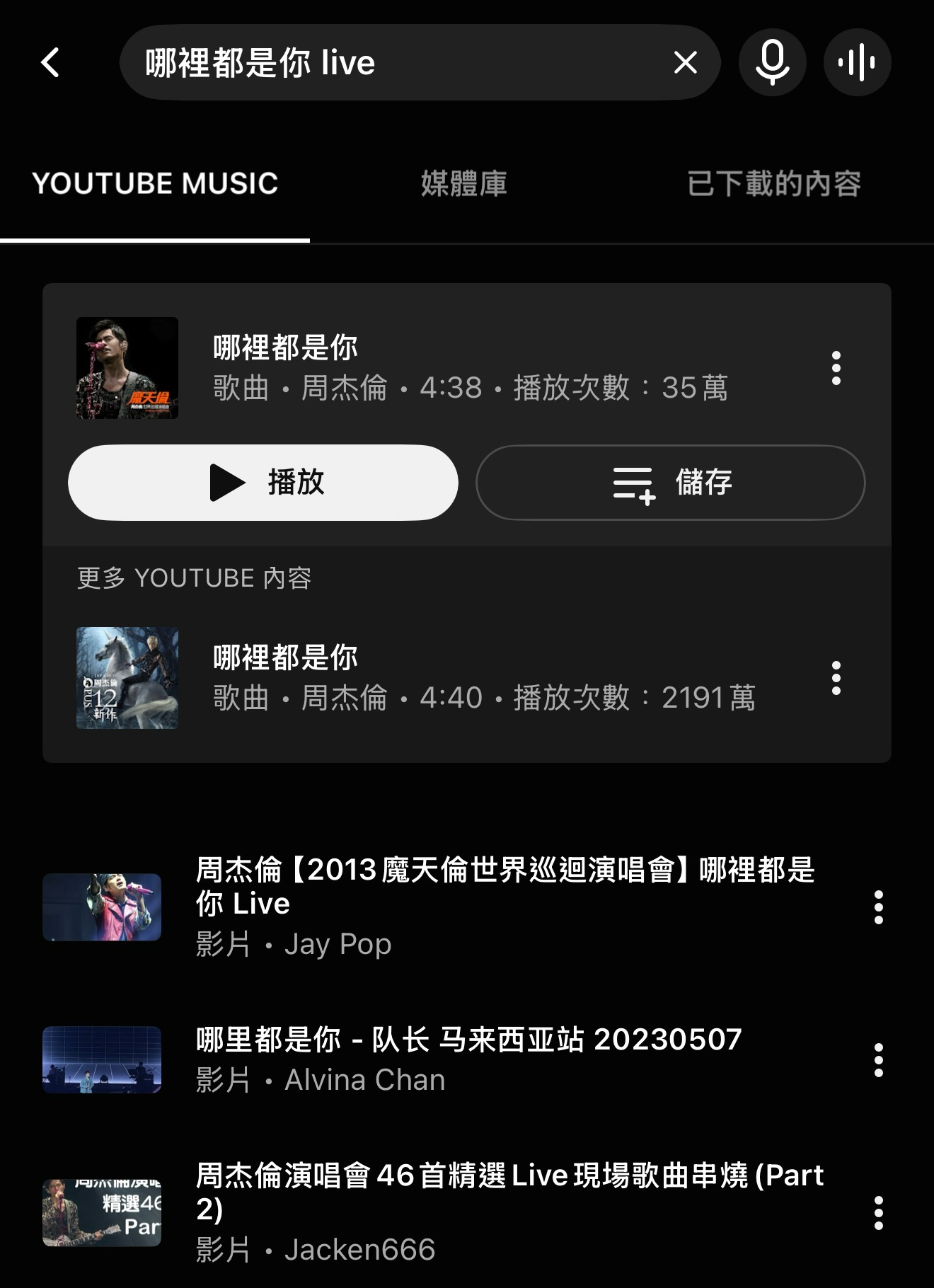Switch to the 媒體庫 tab
Screen dimensions: 934x1288
[x=464, y=184]
